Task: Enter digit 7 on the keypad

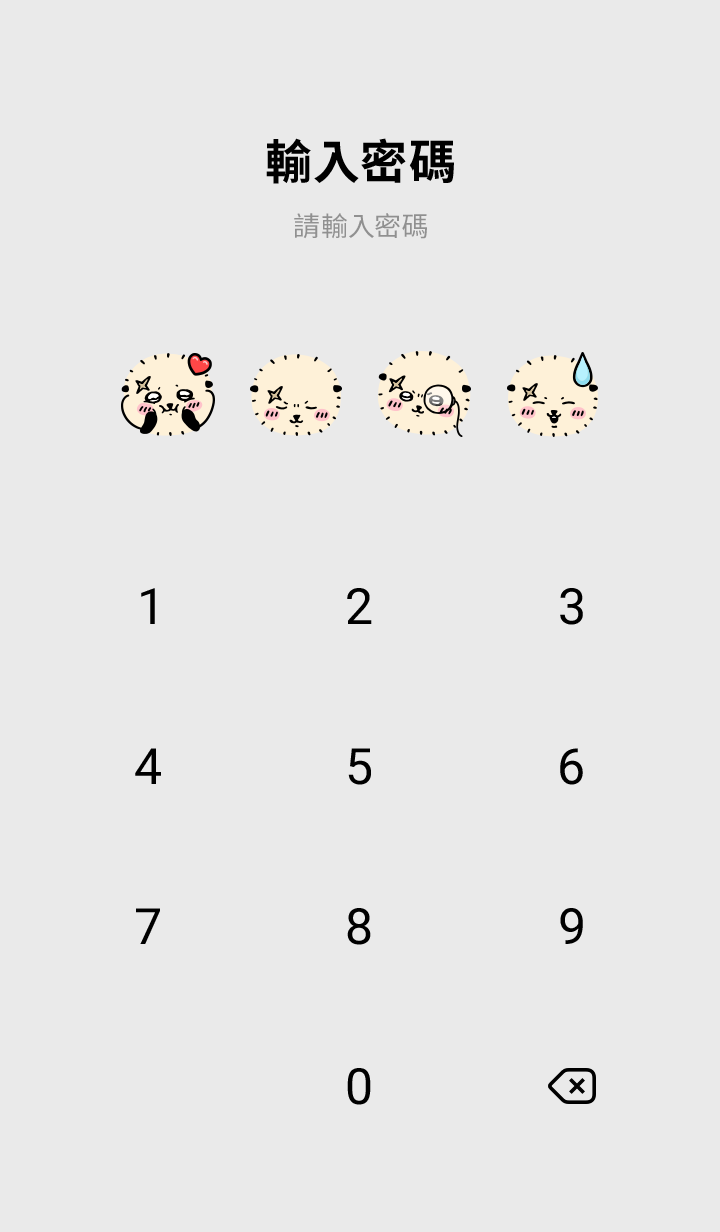Action: click(148, 927)
